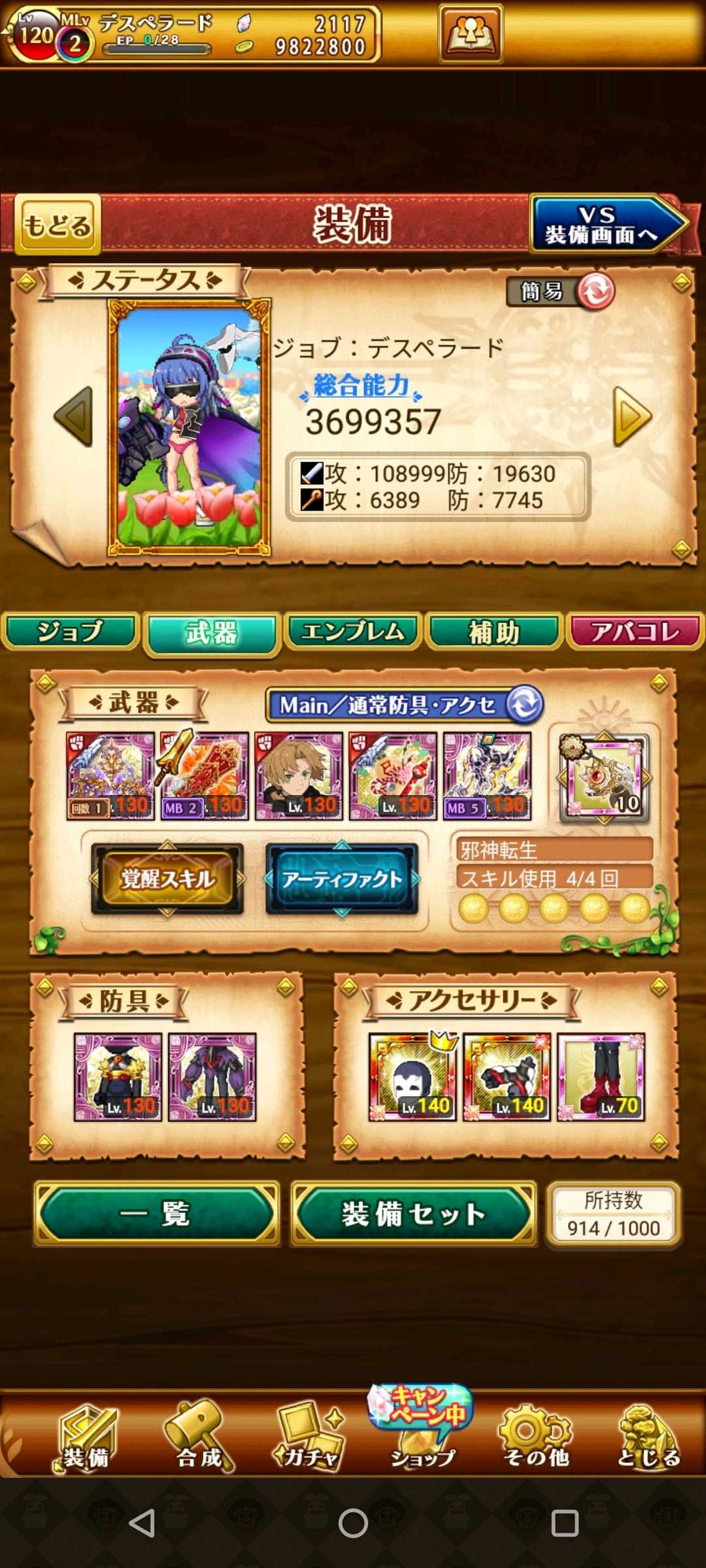This screenshot has width=706, height=1568.
Task: Switch to the アバコレ tab
Action: tap(635, 632)
